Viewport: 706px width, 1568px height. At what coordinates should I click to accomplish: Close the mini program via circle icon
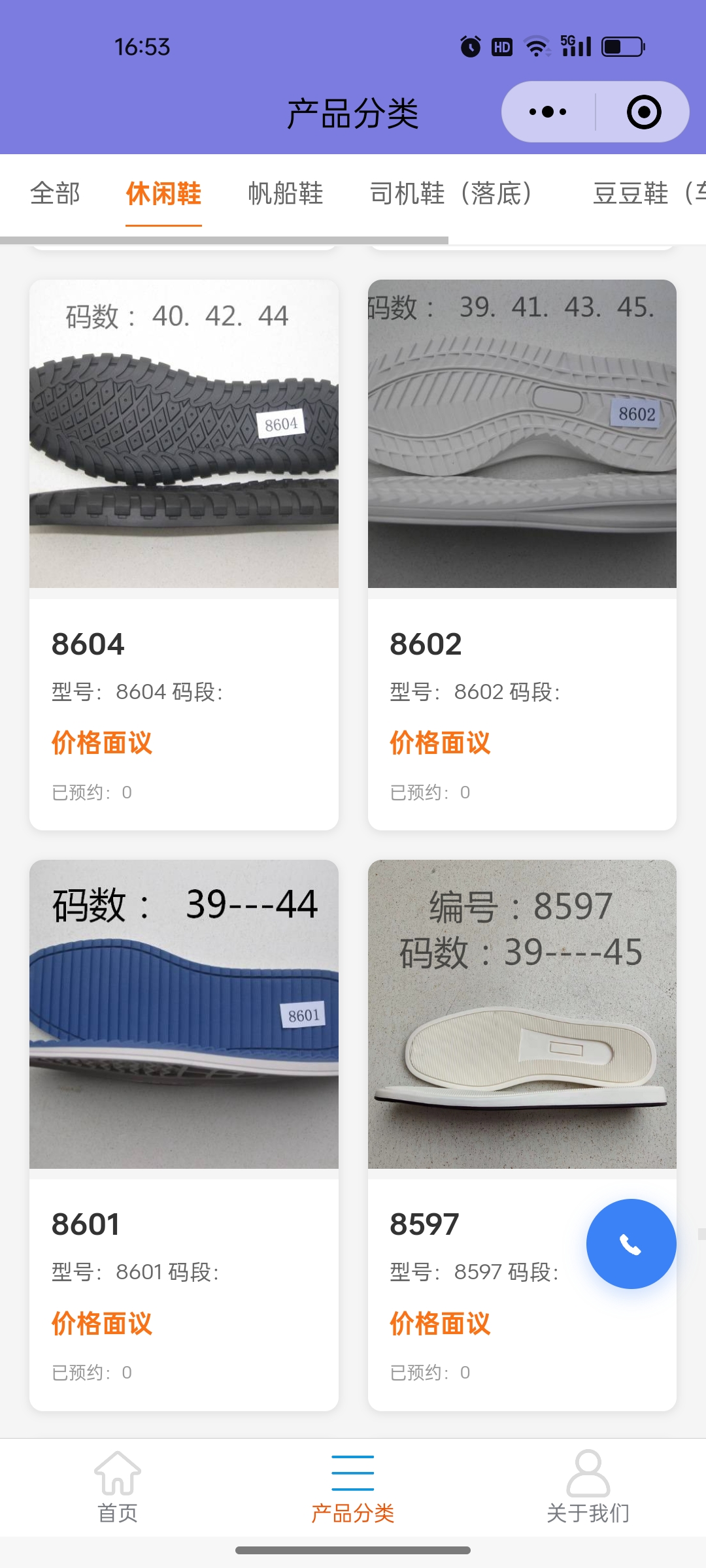coord(643,112)
